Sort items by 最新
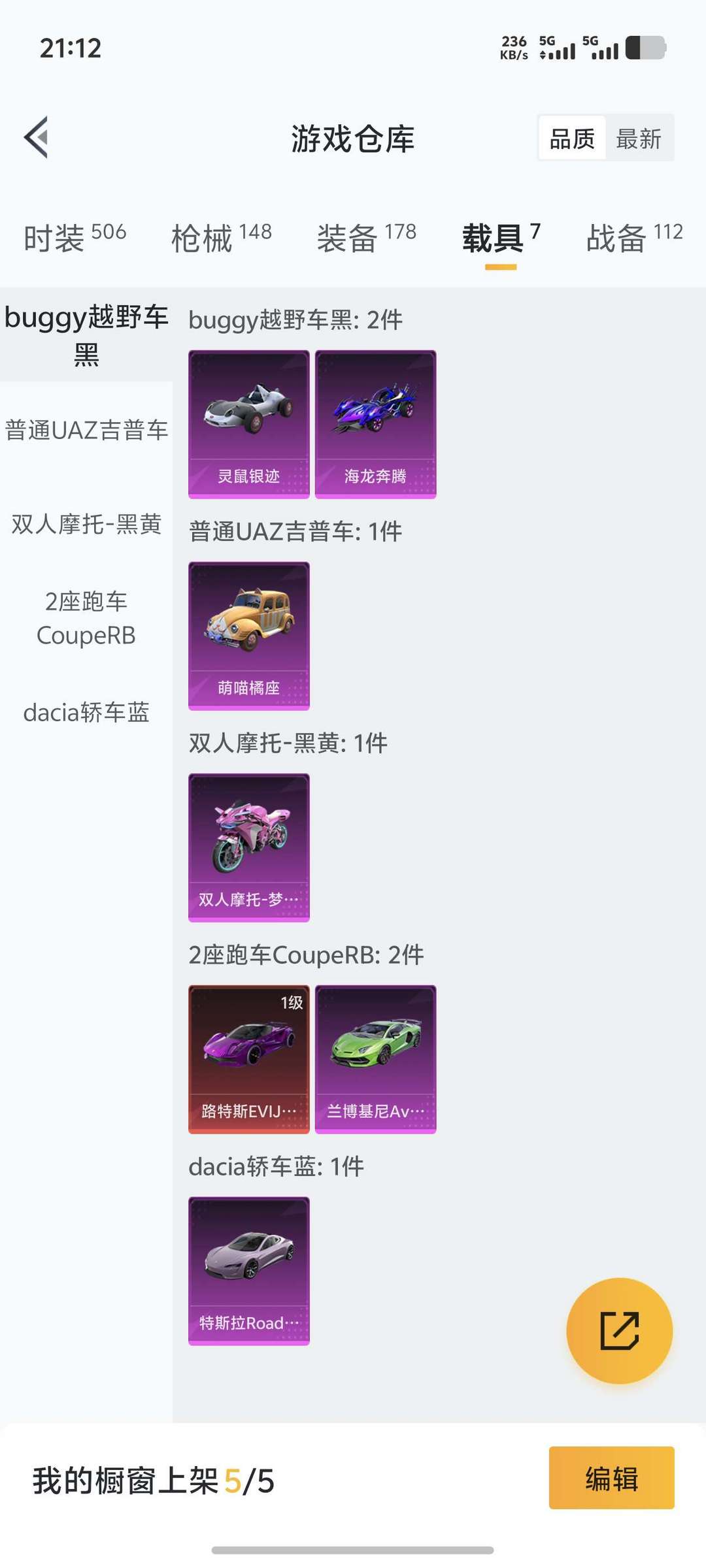Screen dimensions: 706x1568 coord(639,139)
